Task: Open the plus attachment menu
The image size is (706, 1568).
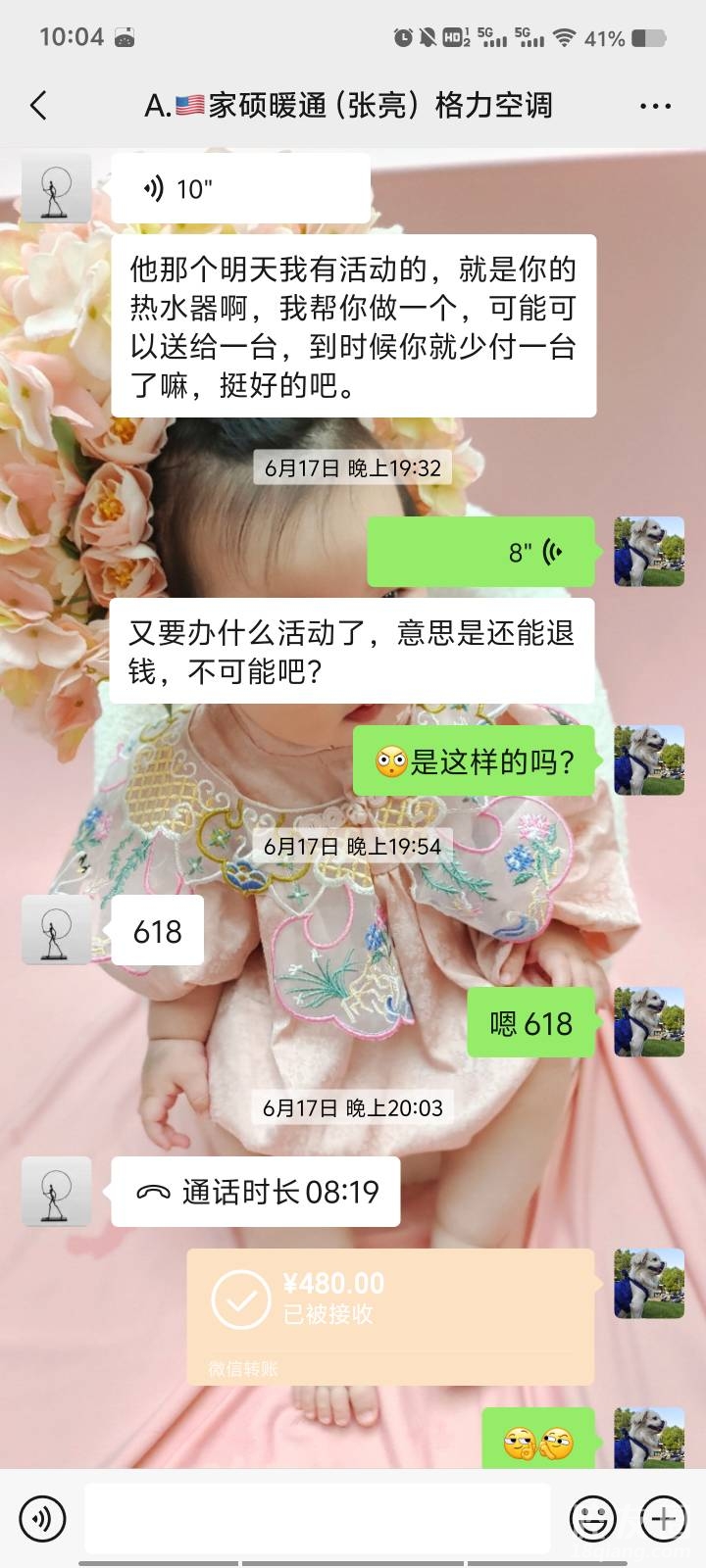Action: pyautogui.click(x=664, y=1518)
